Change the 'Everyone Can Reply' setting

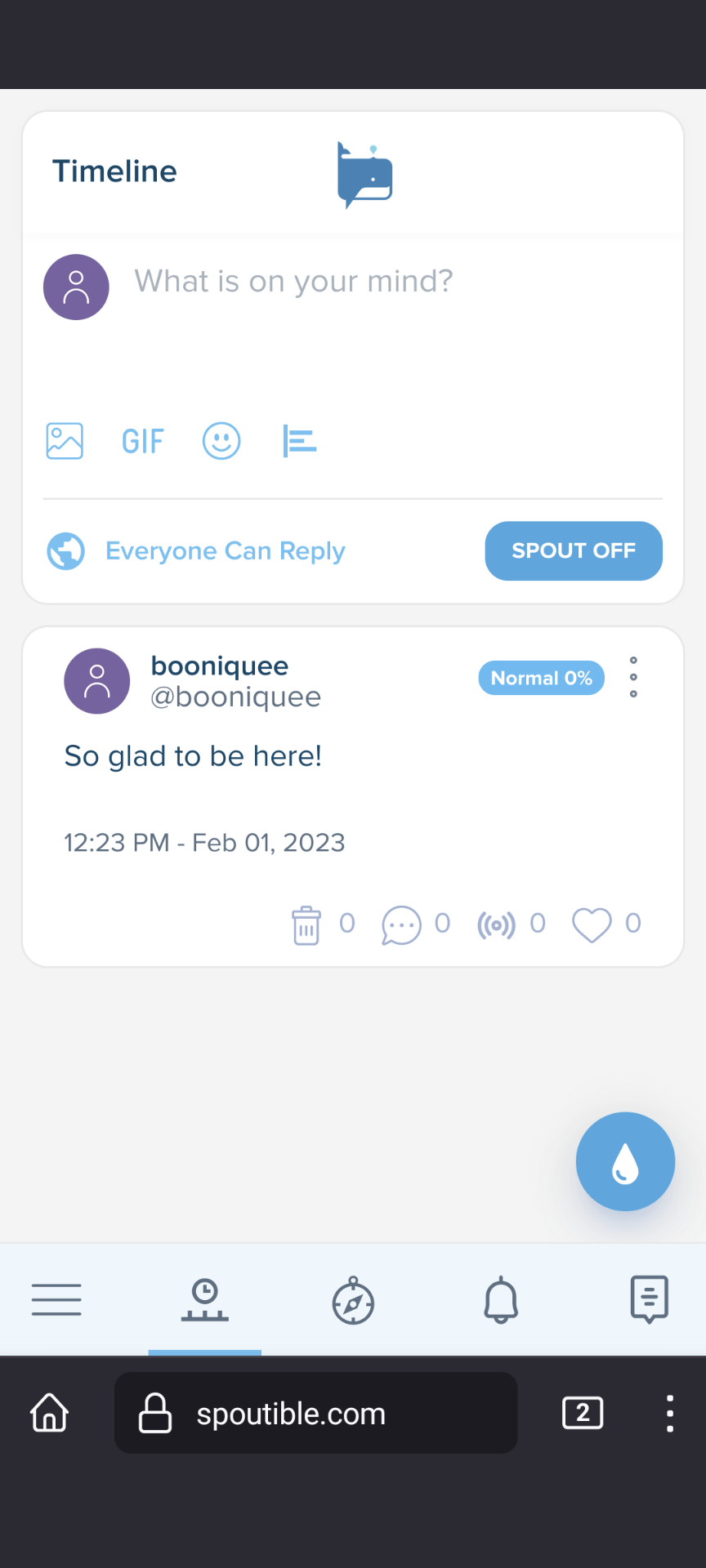tap(196, 551)
